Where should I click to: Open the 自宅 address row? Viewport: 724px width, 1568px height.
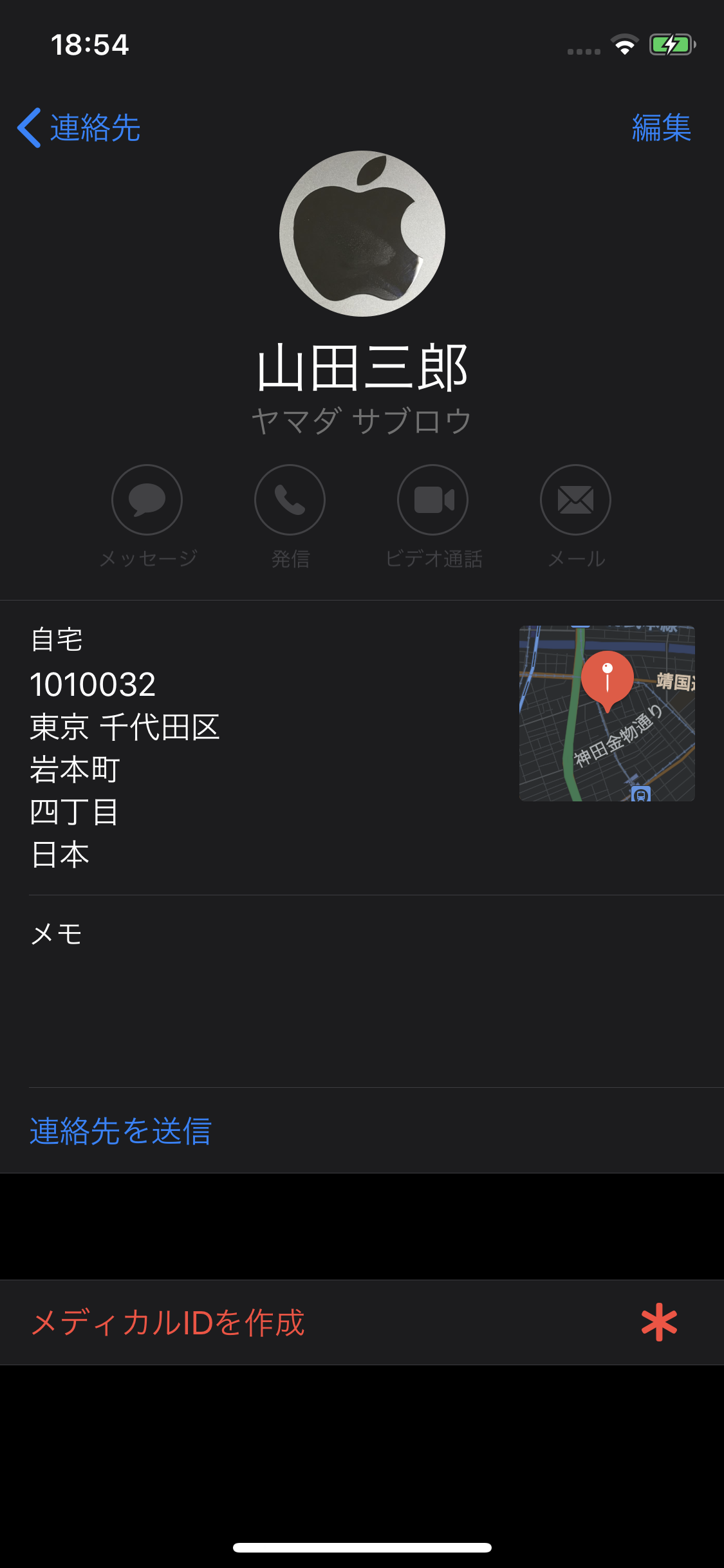[193, 747]
